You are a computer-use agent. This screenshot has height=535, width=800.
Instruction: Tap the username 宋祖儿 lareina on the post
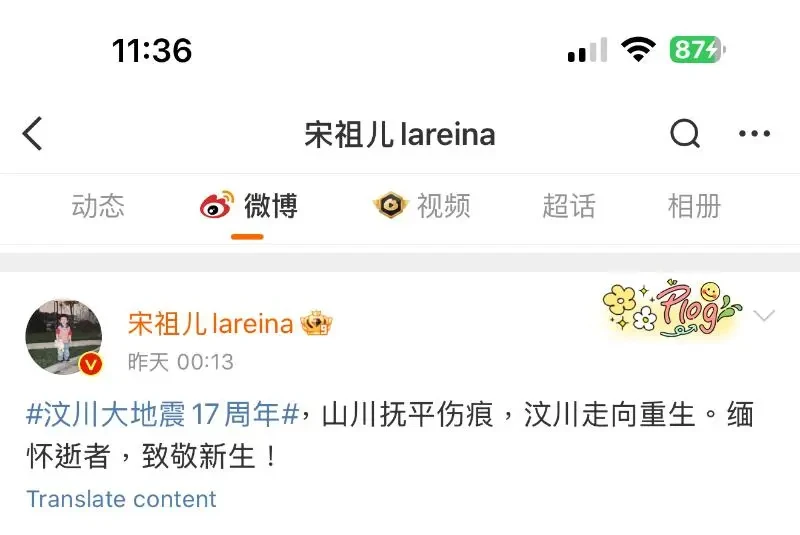click(210, 324)
